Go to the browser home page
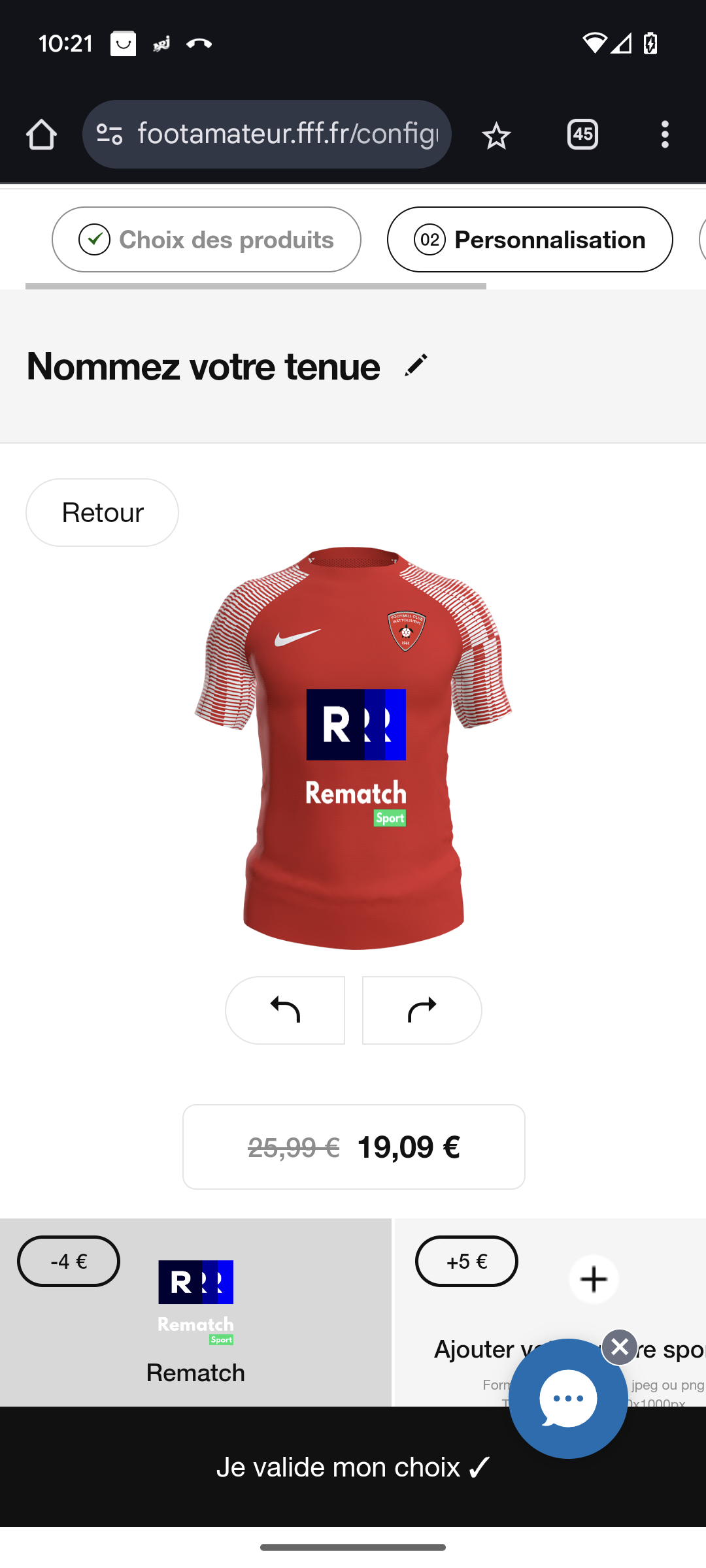The image size is (706, 1568). coord(41,135)
